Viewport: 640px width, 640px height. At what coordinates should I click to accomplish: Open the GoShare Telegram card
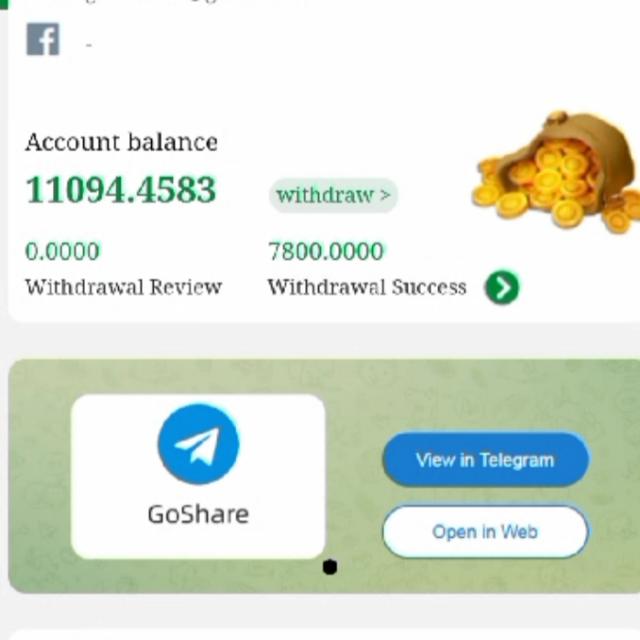[198, 476]
